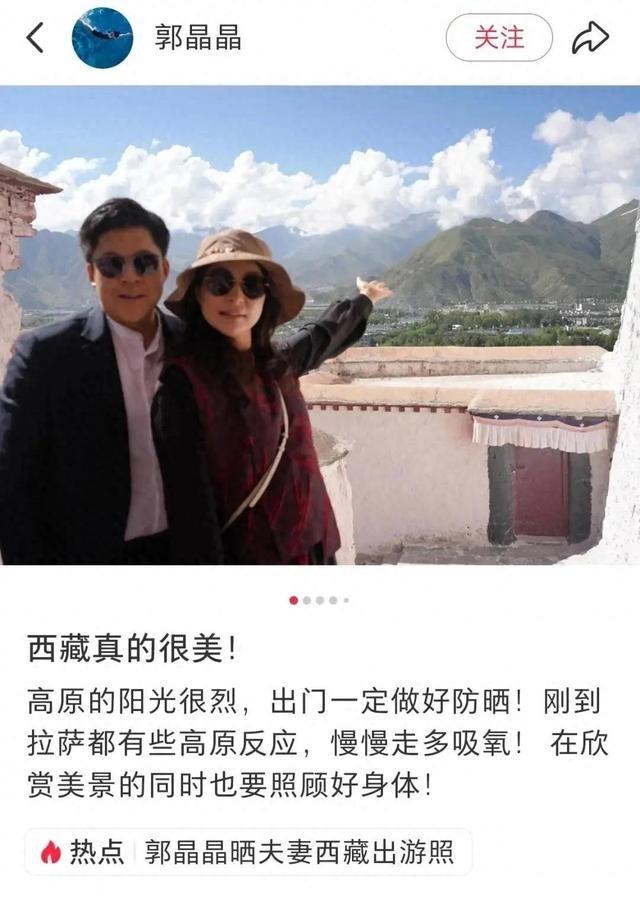640x900 pixels.
Task: Follow the author with the 关注 button
Action: 498,38
